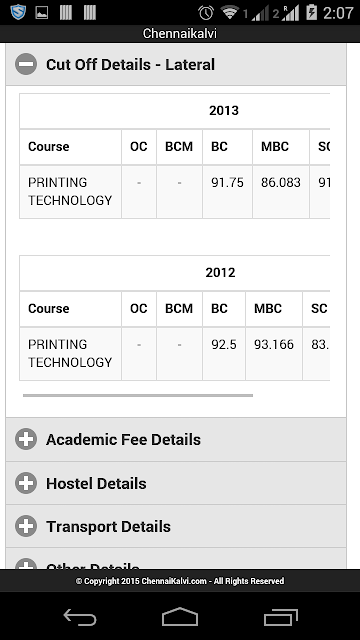Expand Other Details section
Screen dimensions: 360x640
coord(176,559)
